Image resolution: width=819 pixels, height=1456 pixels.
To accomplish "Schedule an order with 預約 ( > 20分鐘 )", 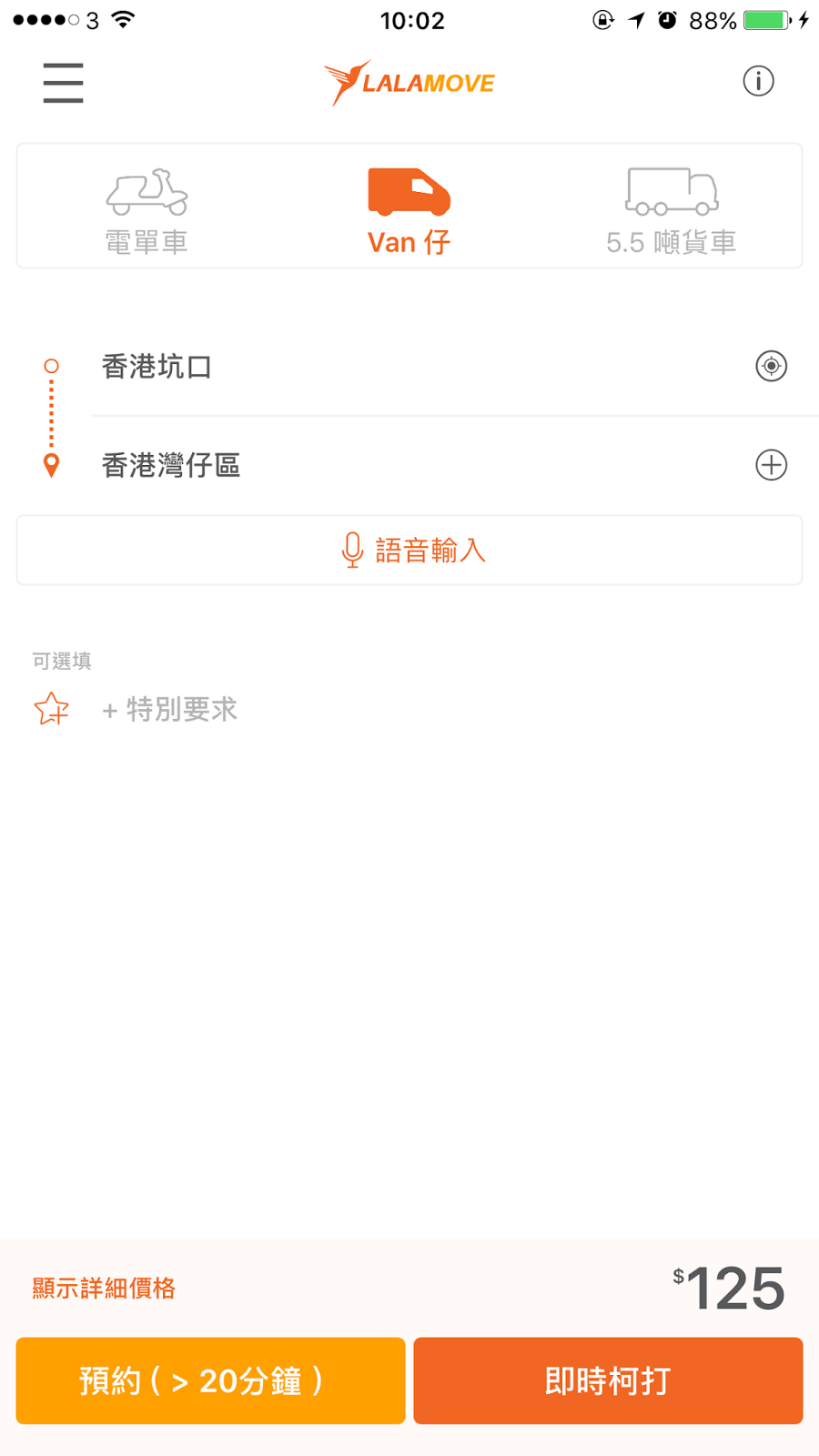I will 210,1380.
